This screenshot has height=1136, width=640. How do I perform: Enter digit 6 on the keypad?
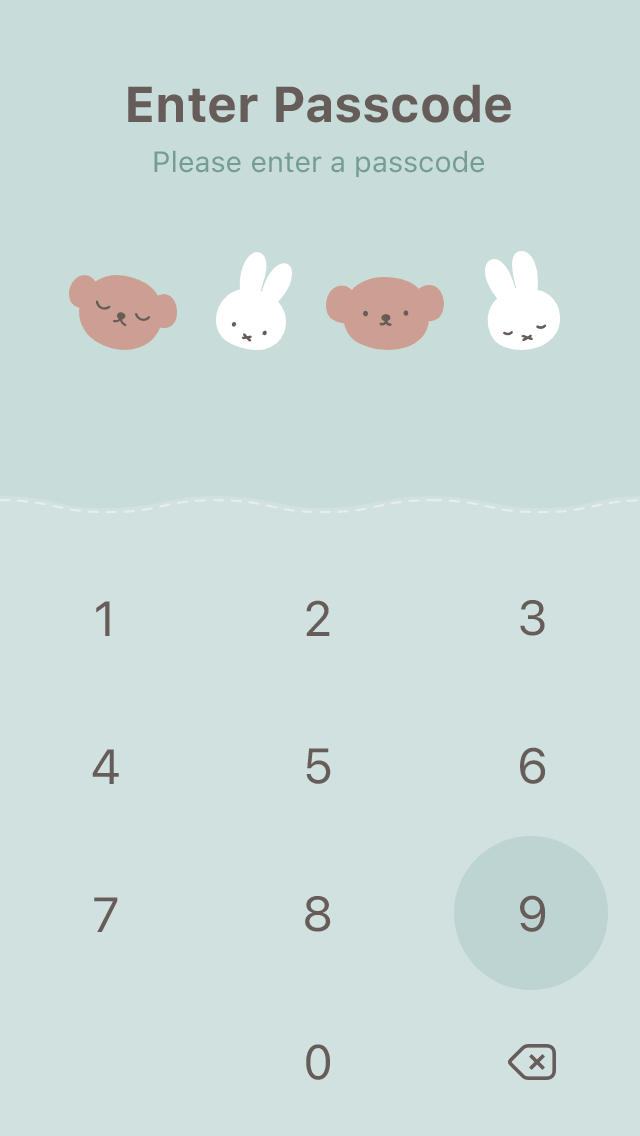(x=531, y=767)
